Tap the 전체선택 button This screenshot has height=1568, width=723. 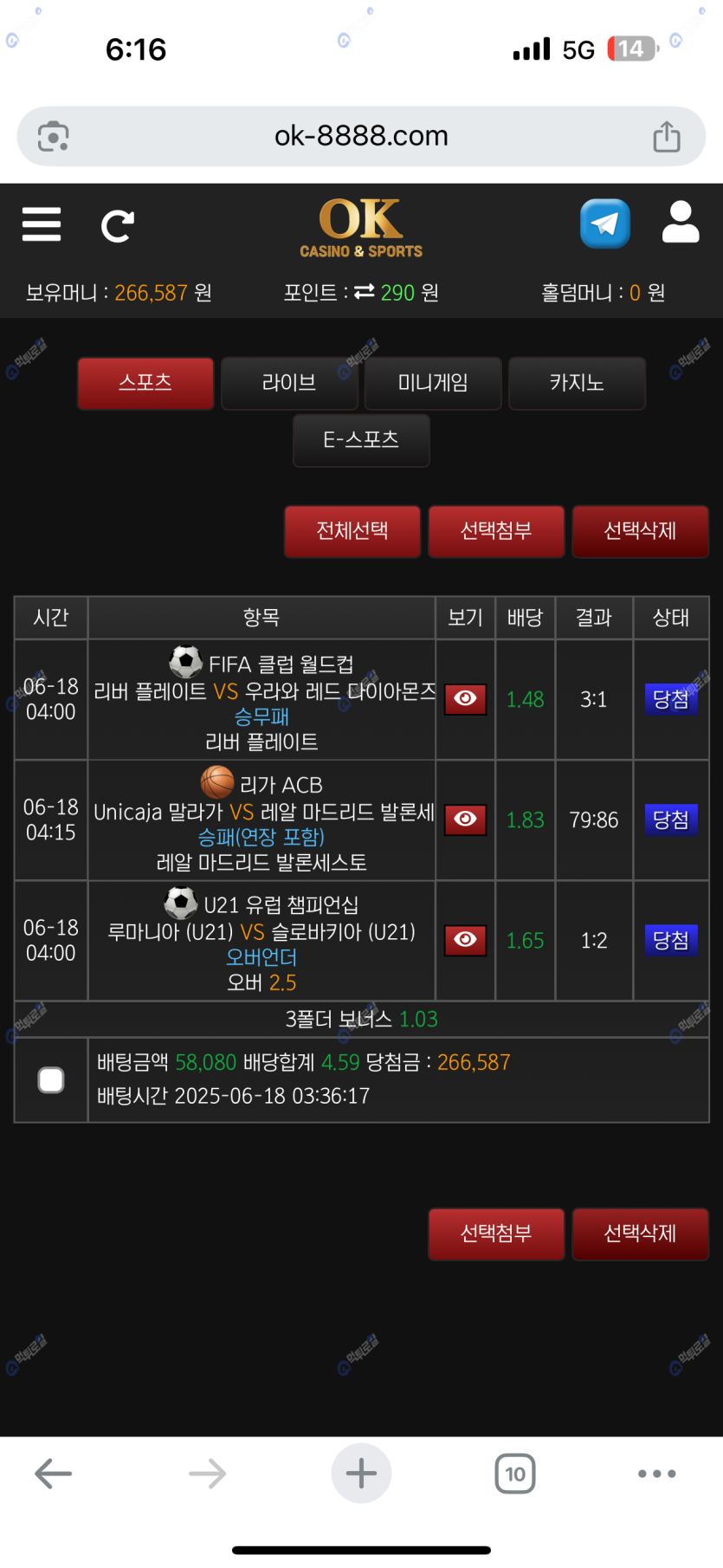352,531
